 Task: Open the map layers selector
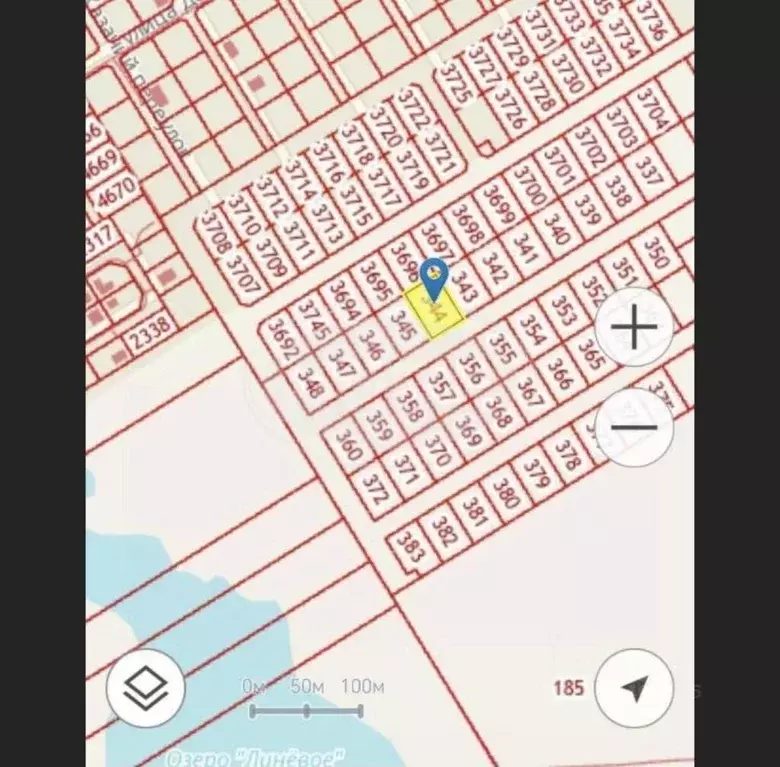pos(146,687)
